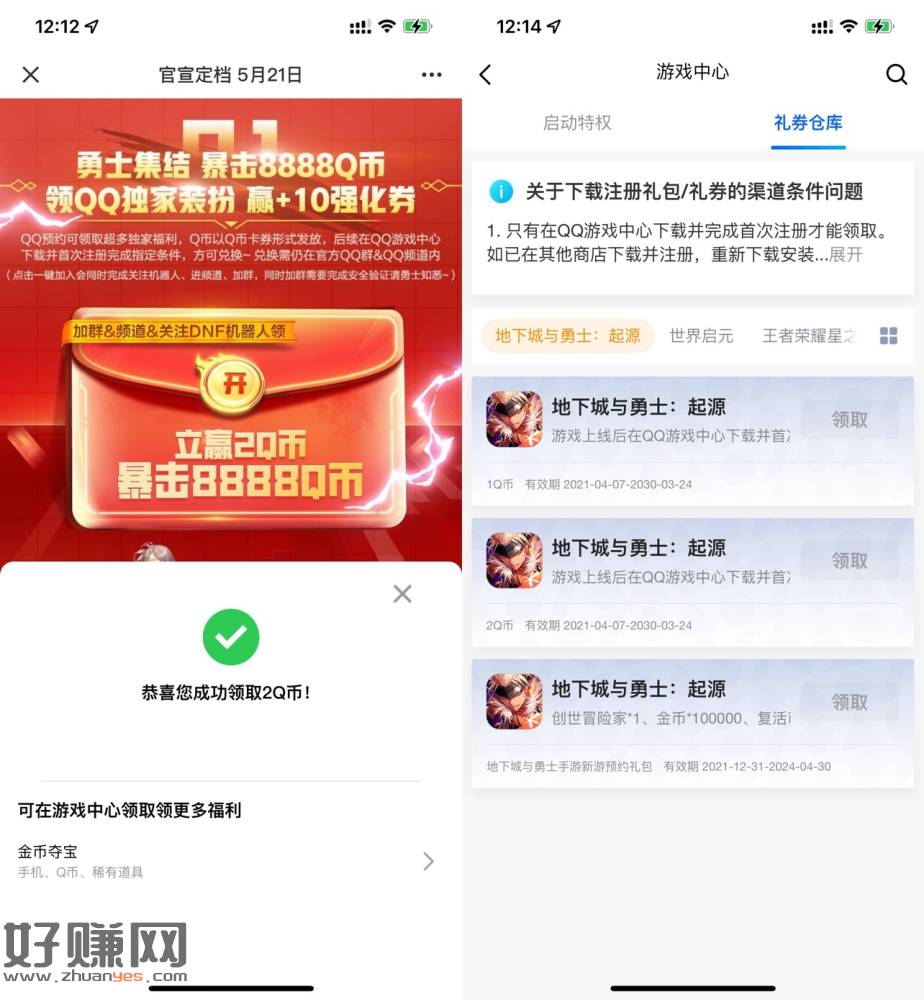Claim the 新游预约礼包 with 领取
Image resolution: width=924 pixels, height=1000 pixels.
click(x=850, y=702)
